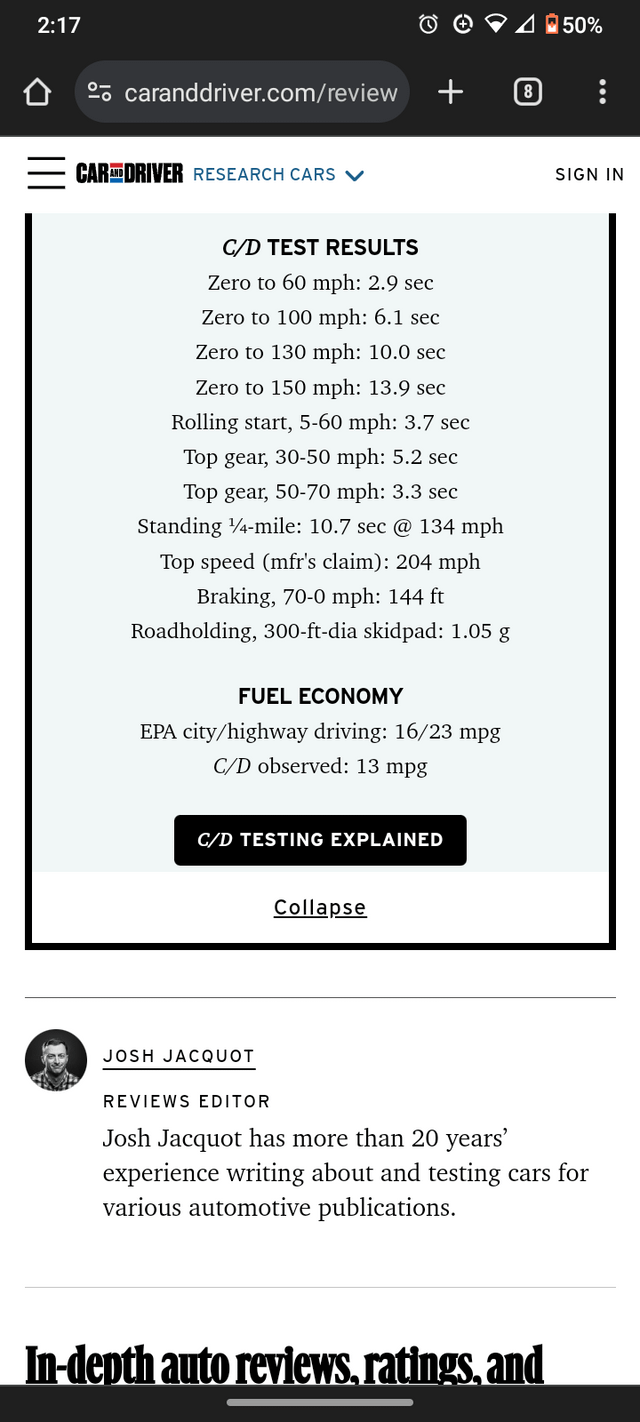640x1422 pixels.
Task: Collapse the specifications panel
Action: 320,907
